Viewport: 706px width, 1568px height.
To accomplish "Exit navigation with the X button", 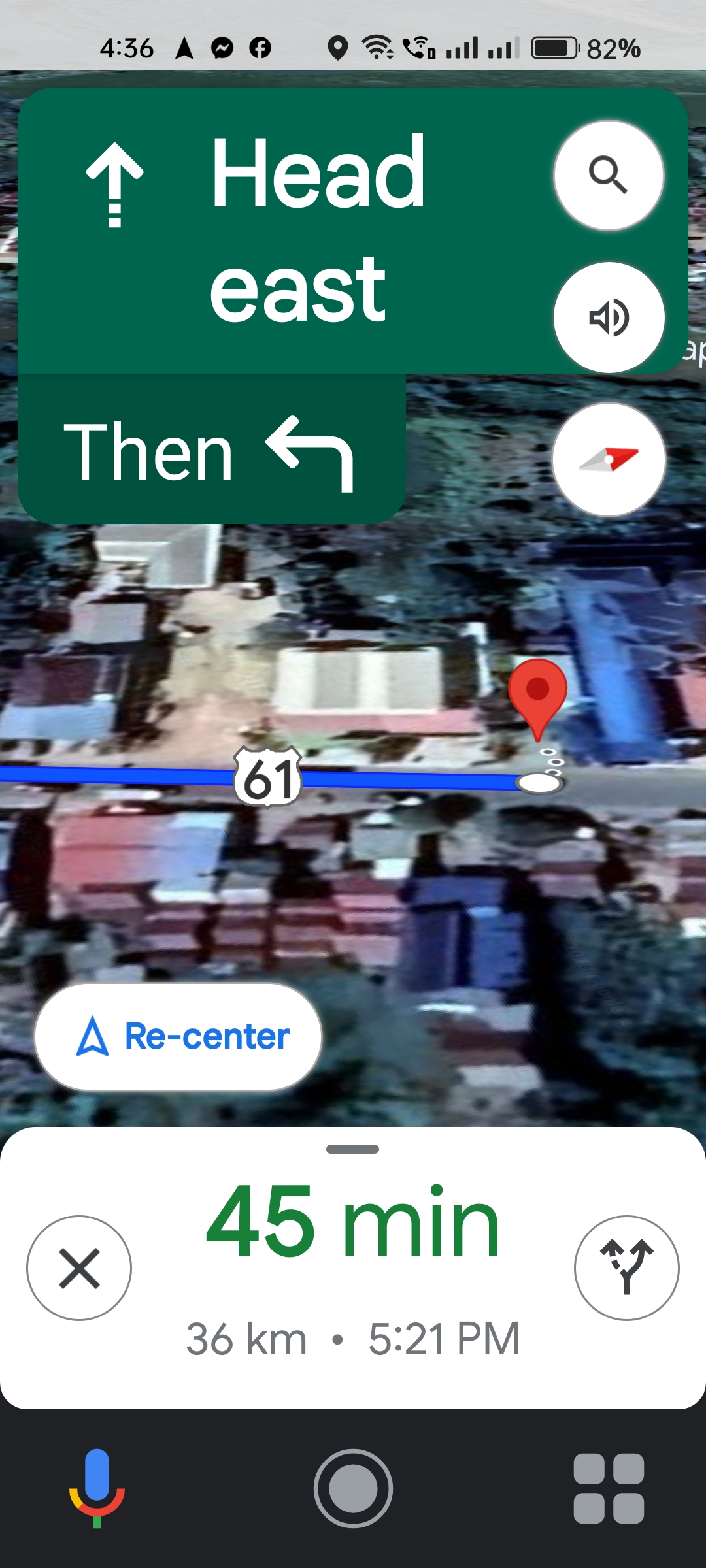I will point(79,1268).
